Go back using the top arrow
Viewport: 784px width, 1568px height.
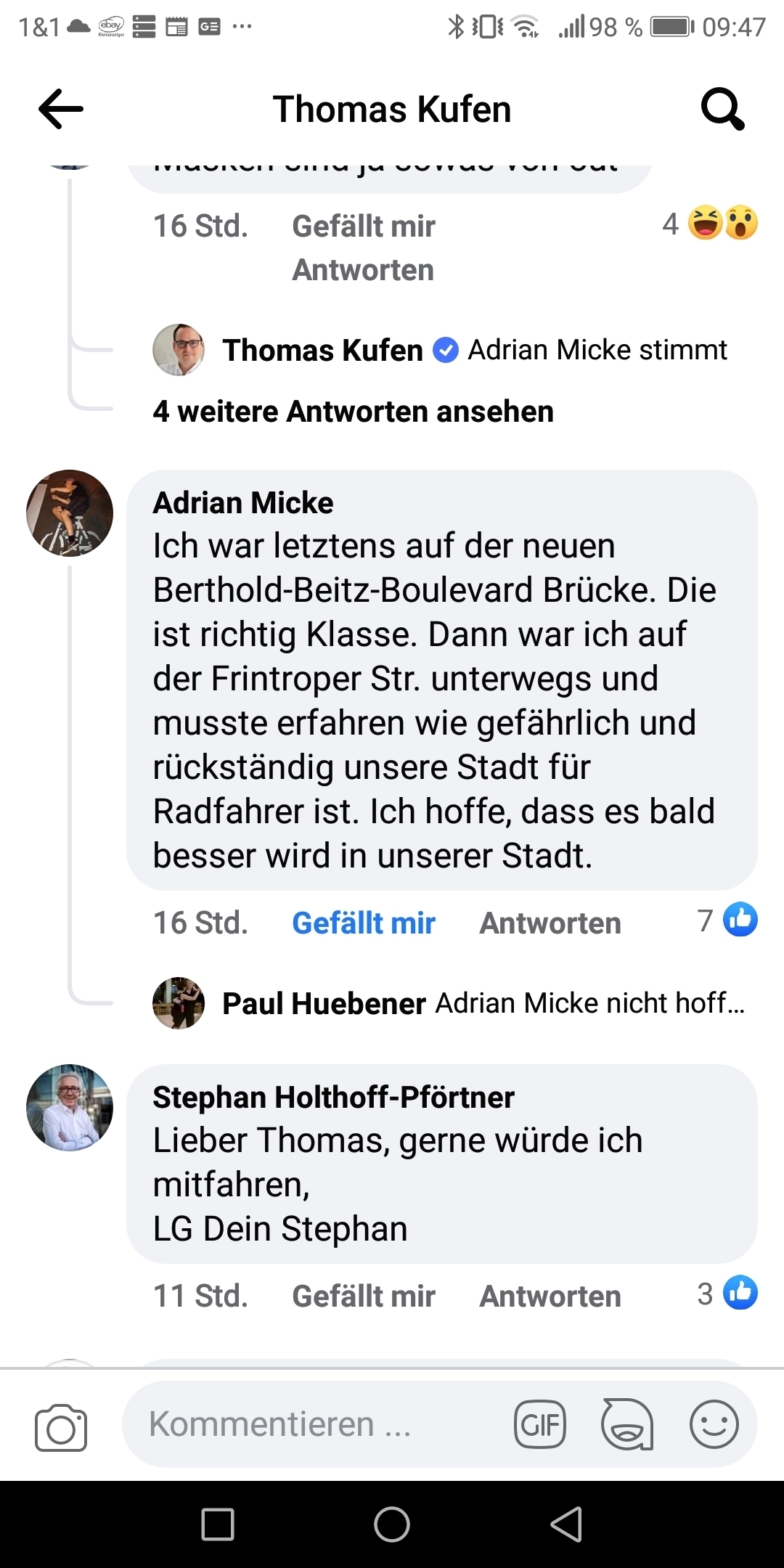tap(61, 109)
